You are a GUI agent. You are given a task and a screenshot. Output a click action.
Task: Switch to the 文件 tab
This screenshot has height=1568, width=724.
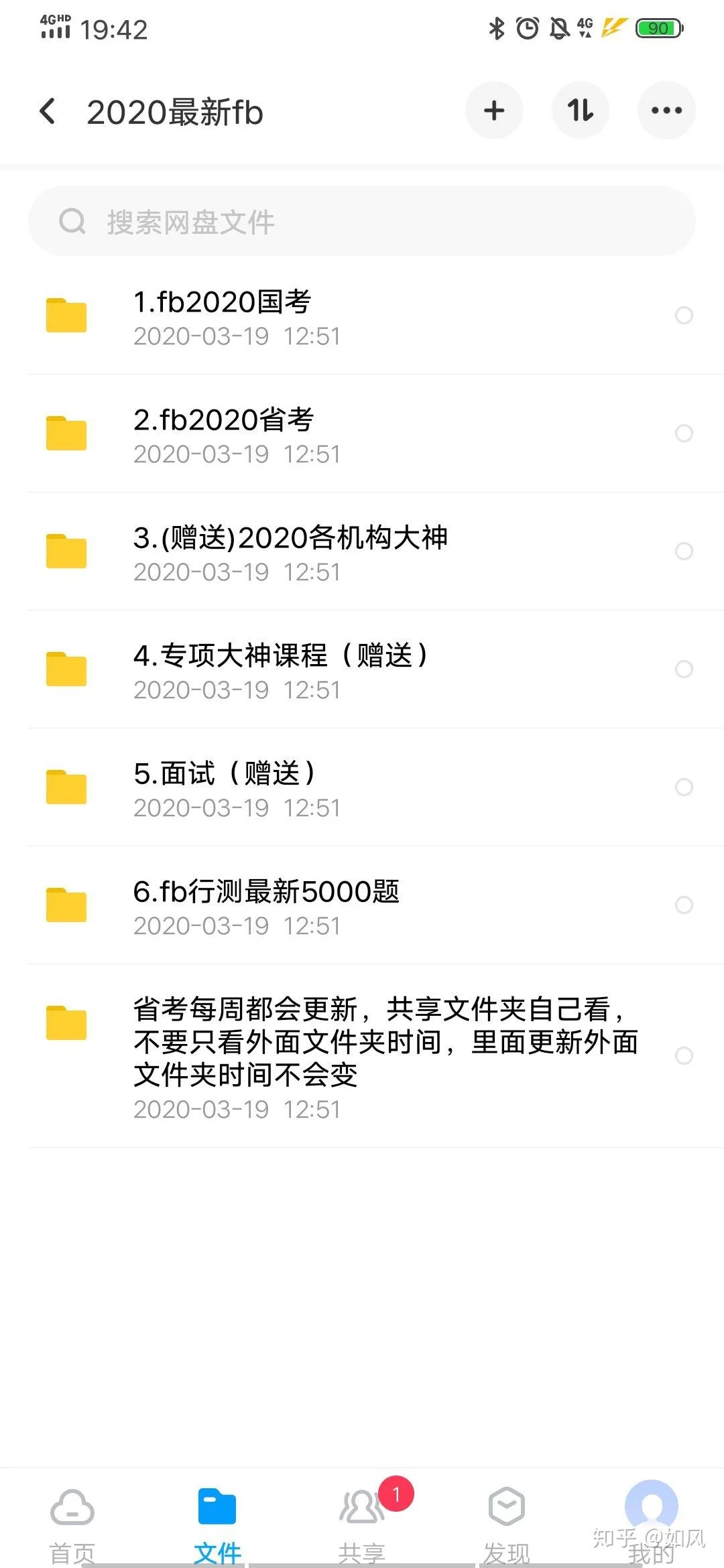coord(217,1521)
